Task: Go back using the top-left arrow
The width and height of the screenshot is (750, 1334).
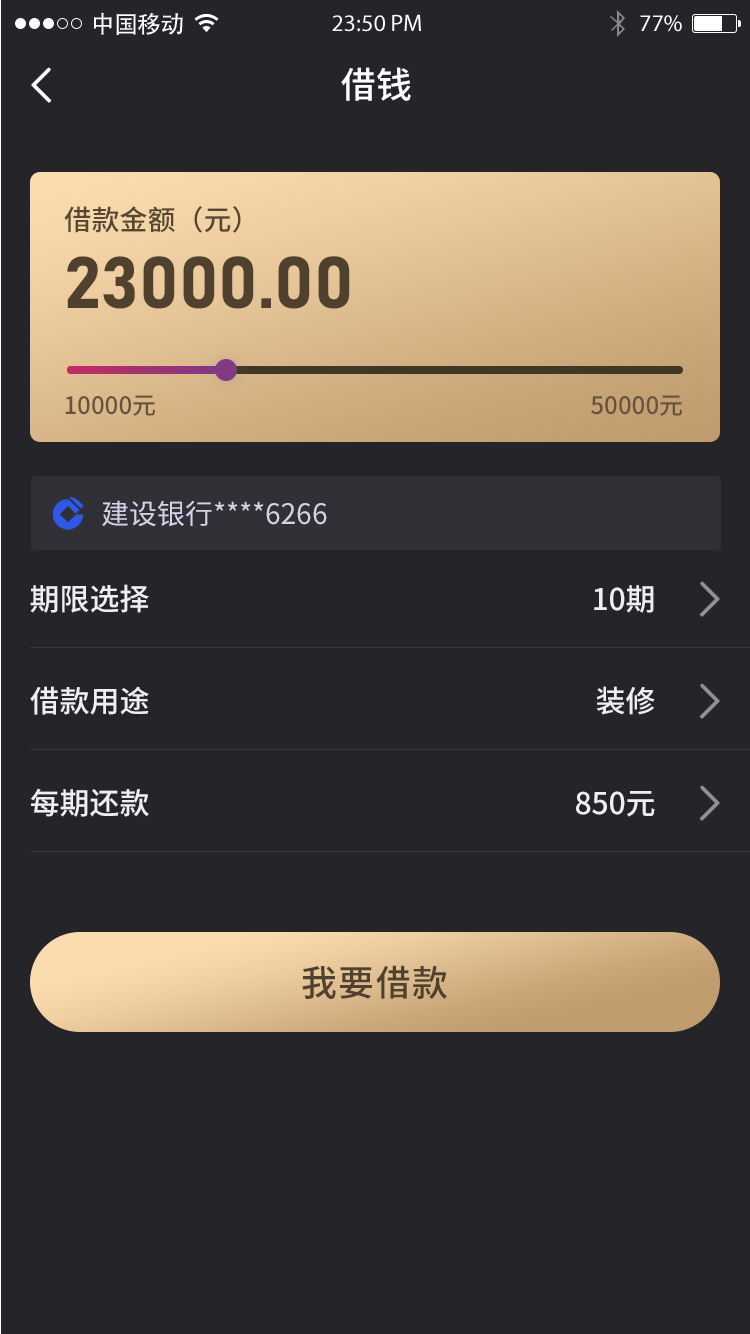Action: pyautogui.click(x=42, y=86)
